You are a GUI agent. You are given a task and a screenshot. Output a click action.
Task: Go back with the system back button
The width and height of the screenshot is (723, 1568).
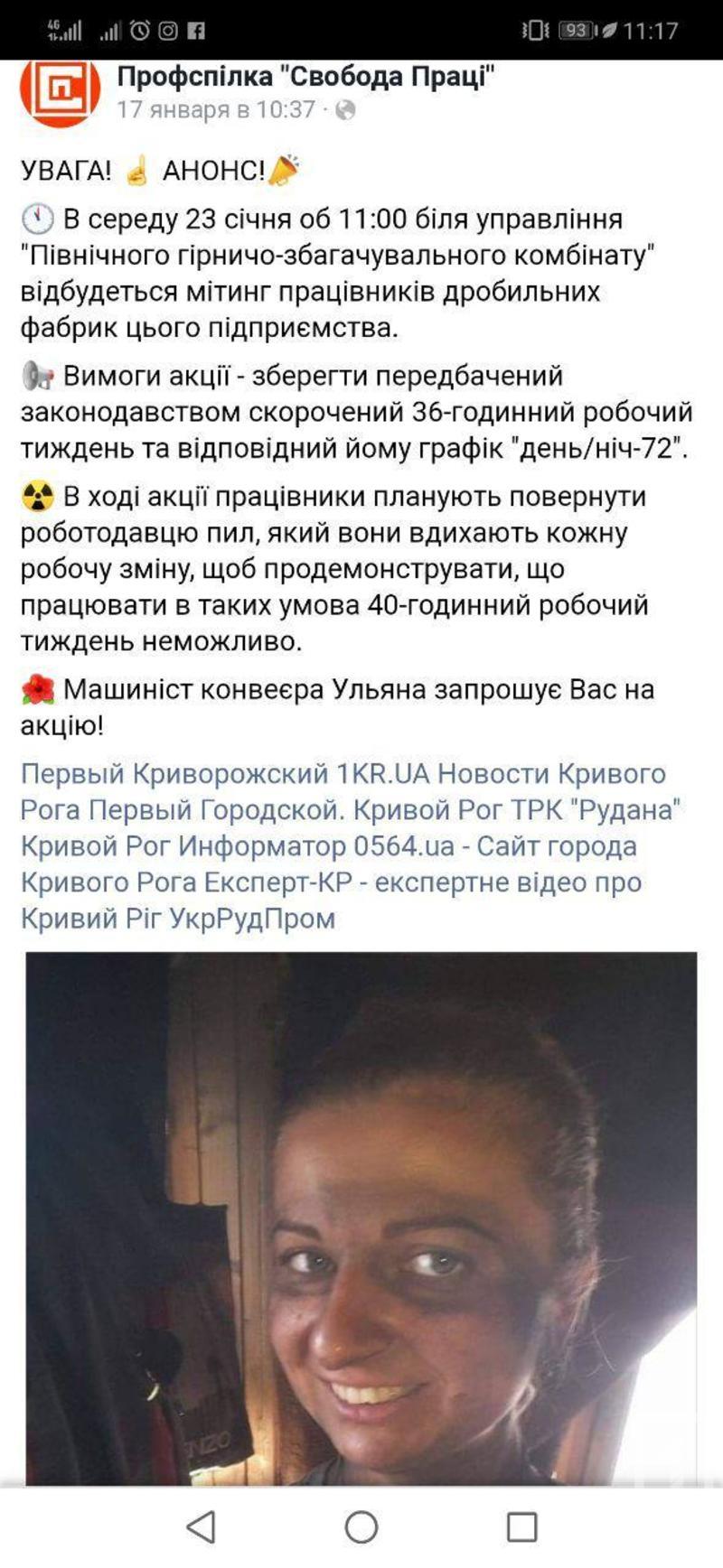[201, 1526]
